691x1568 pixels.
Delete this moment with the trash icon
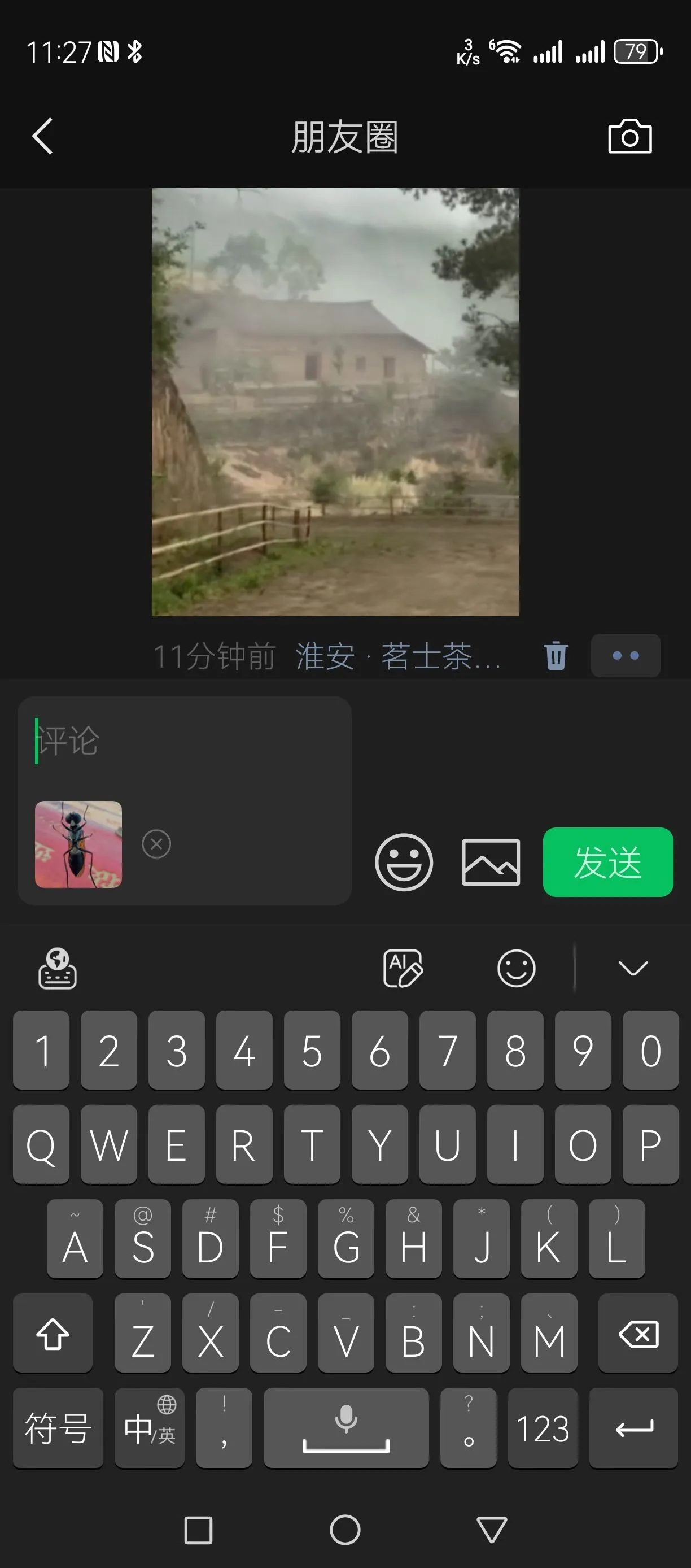(x=556, y=656)
